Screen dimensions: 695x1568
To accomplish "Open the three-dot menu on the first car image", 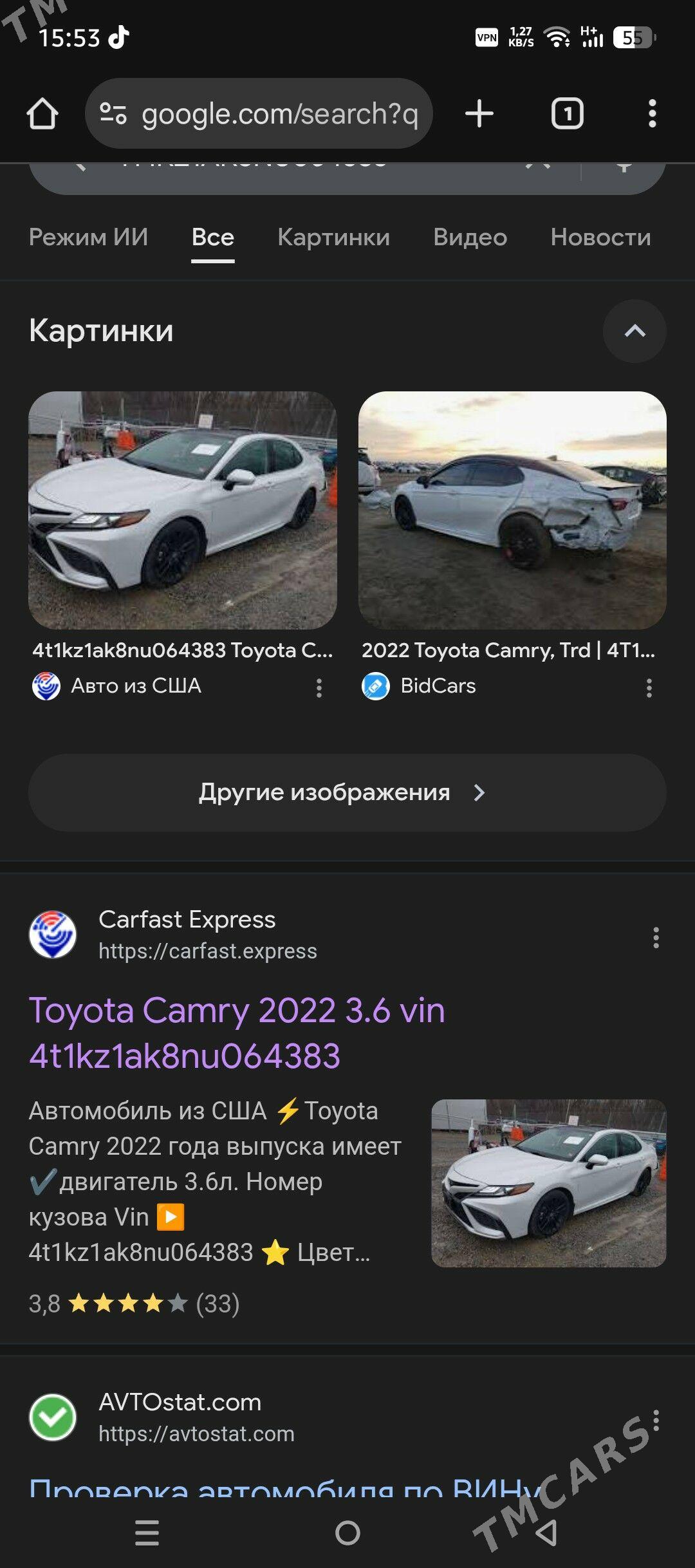I will tap(320, 687).
